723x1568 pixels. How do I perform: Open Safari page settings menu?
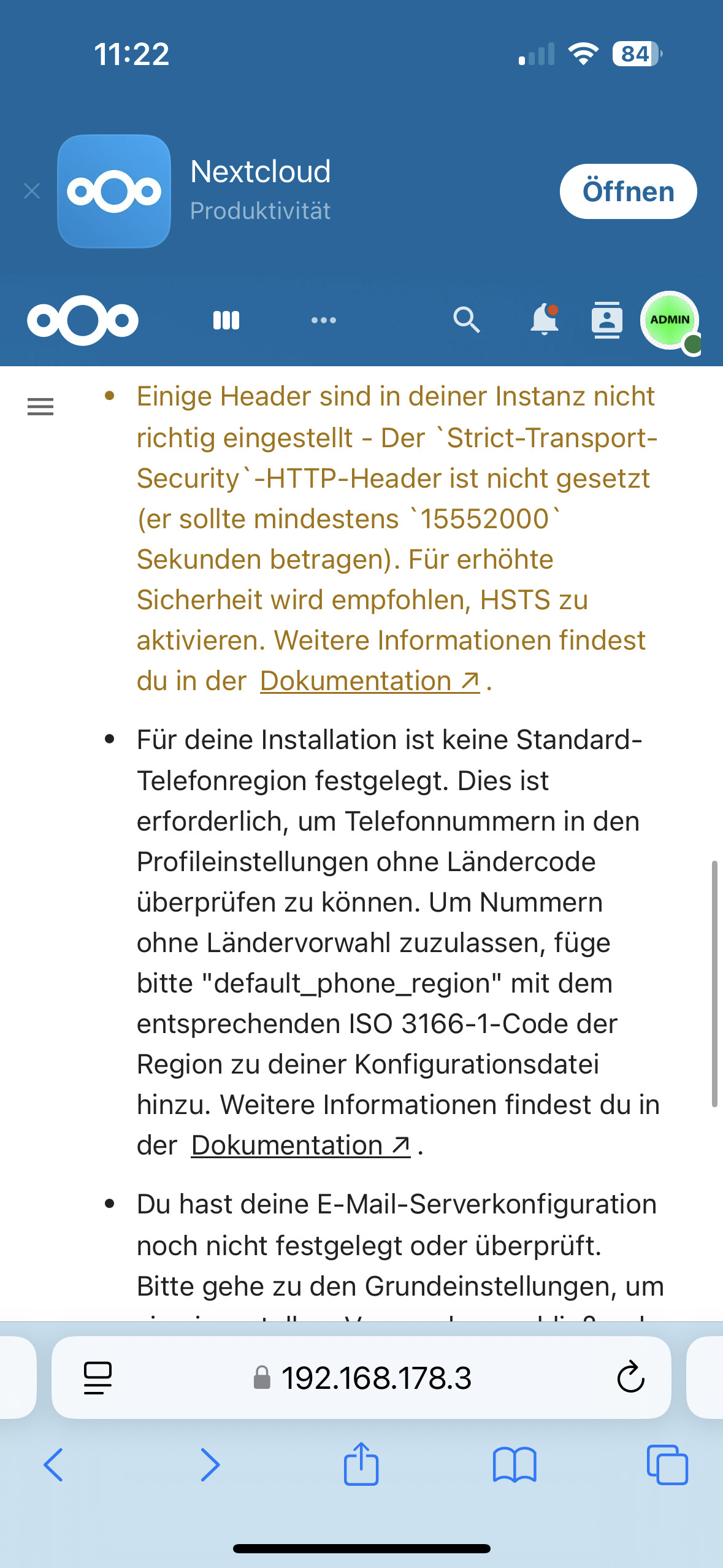(98, 1378)
